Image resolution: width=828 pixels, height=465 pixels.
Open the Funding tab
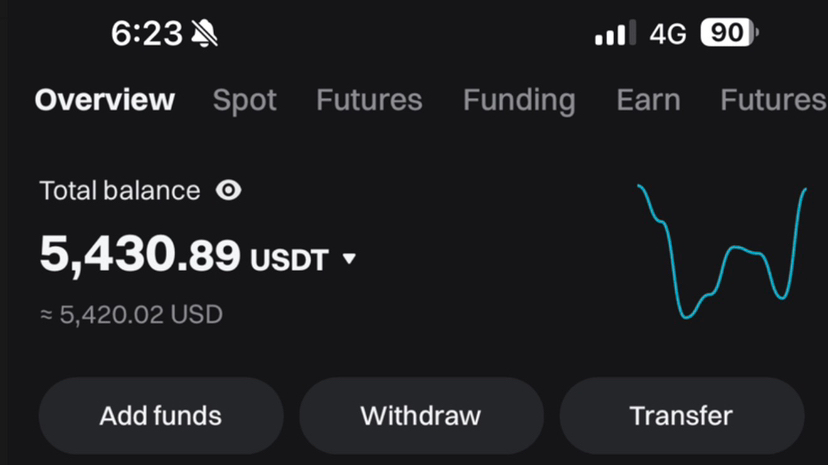[519, 100]
